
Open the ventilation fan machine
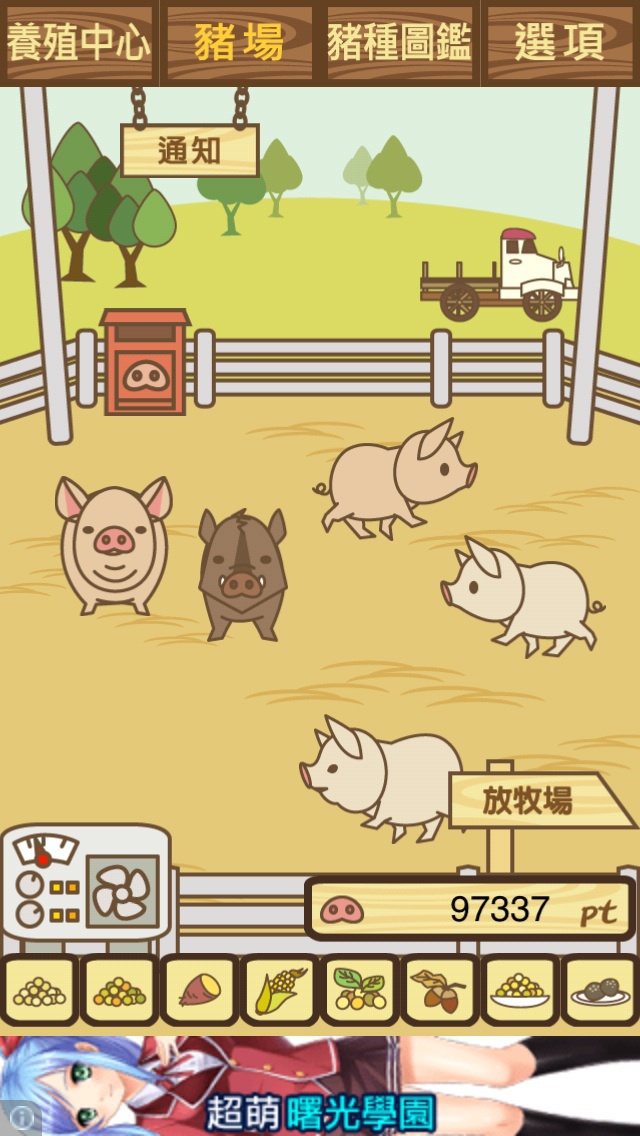click(x=86, y=882)
